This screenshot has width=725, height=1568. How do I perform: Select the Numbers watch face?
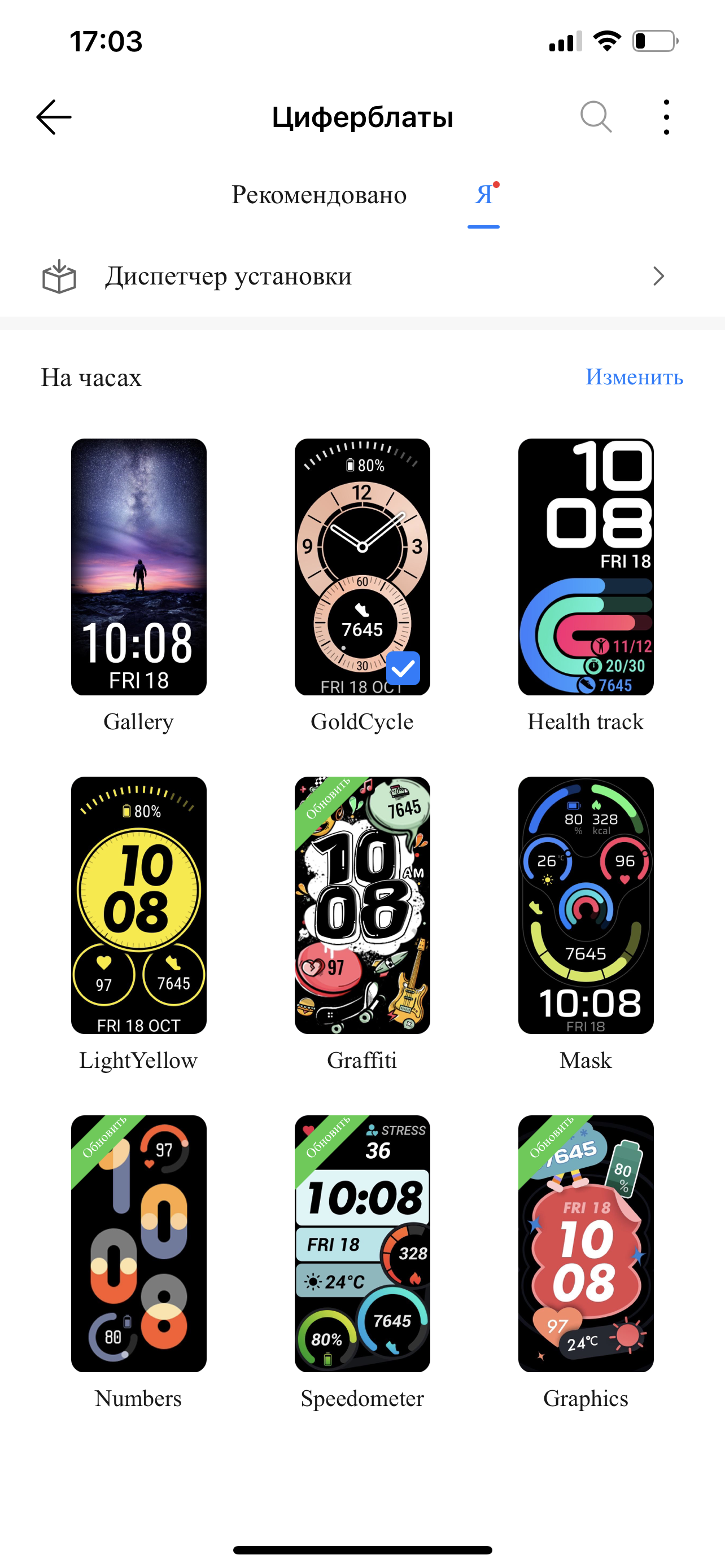[x=139, y=1243]
